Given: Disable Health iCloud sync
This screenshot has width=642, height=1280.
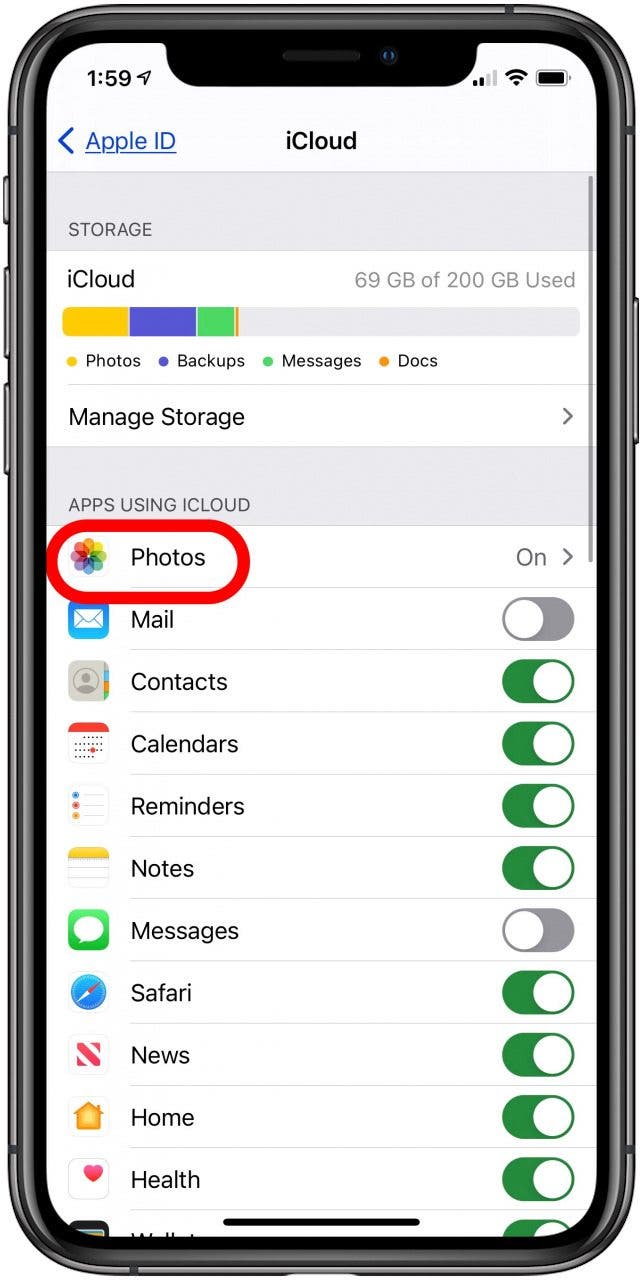Looking at the screenshot, I should [x=538, y=1179].
